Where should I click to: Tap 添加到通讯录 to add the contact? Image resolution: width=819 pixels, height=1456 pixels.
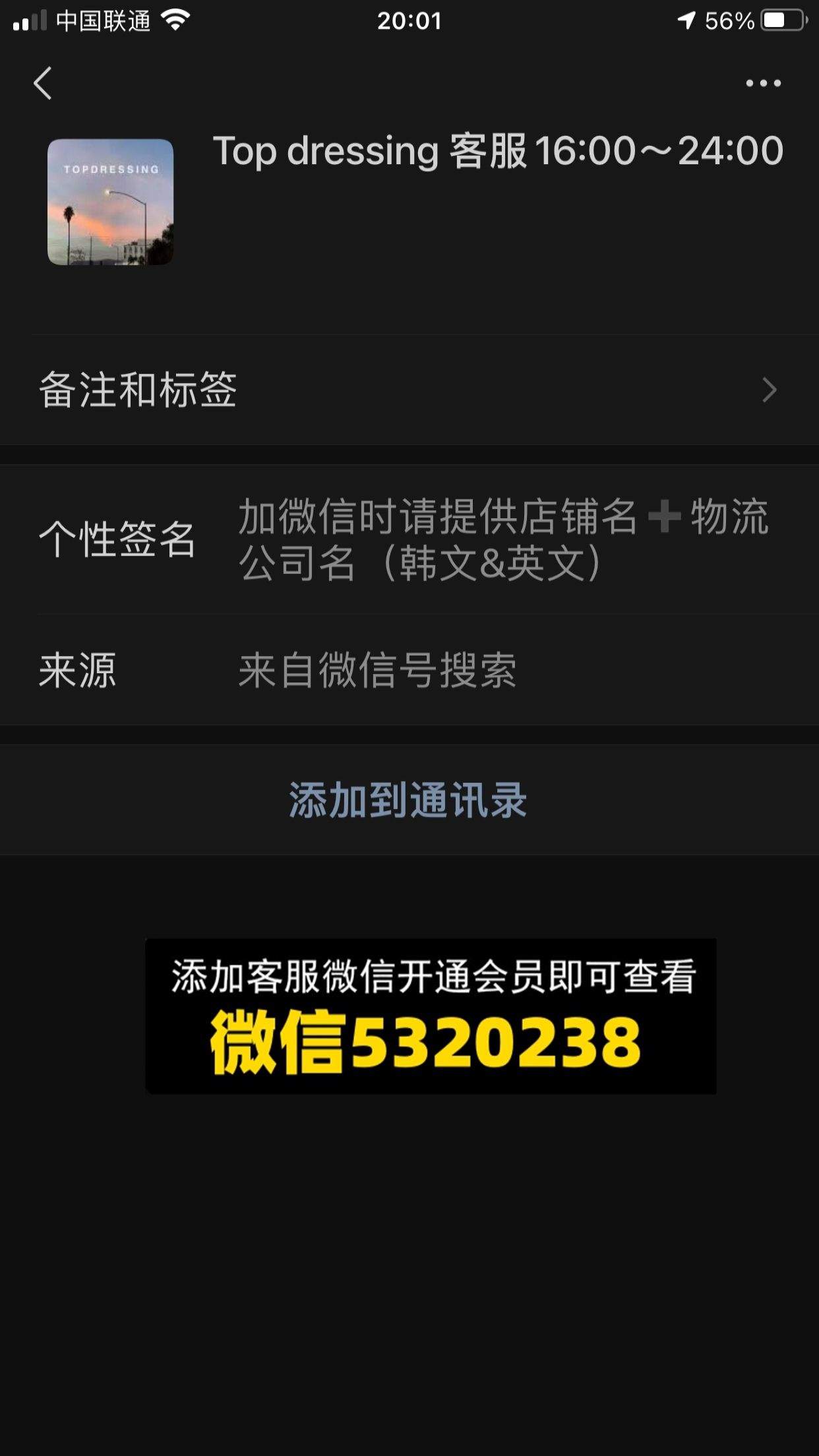[409, 801]
